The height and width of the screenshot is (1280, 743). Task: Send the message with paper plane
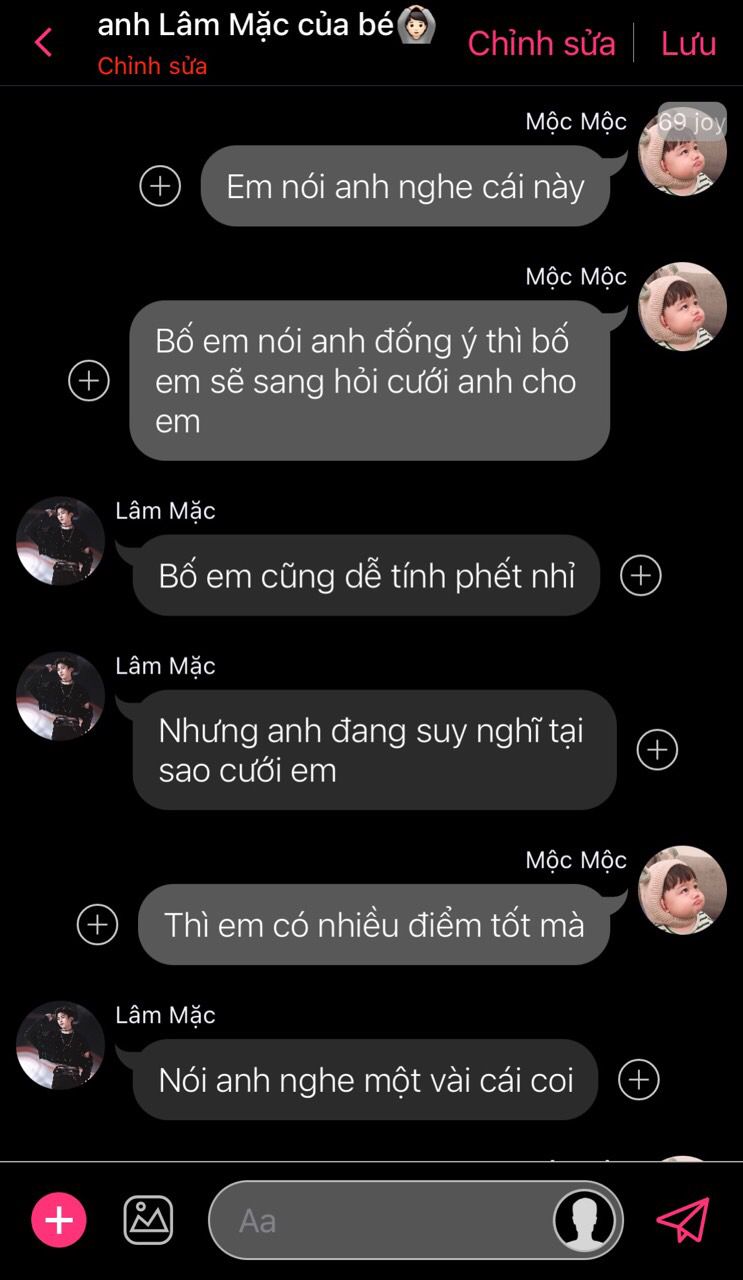pyautogui.click(x=682, y=1220)
